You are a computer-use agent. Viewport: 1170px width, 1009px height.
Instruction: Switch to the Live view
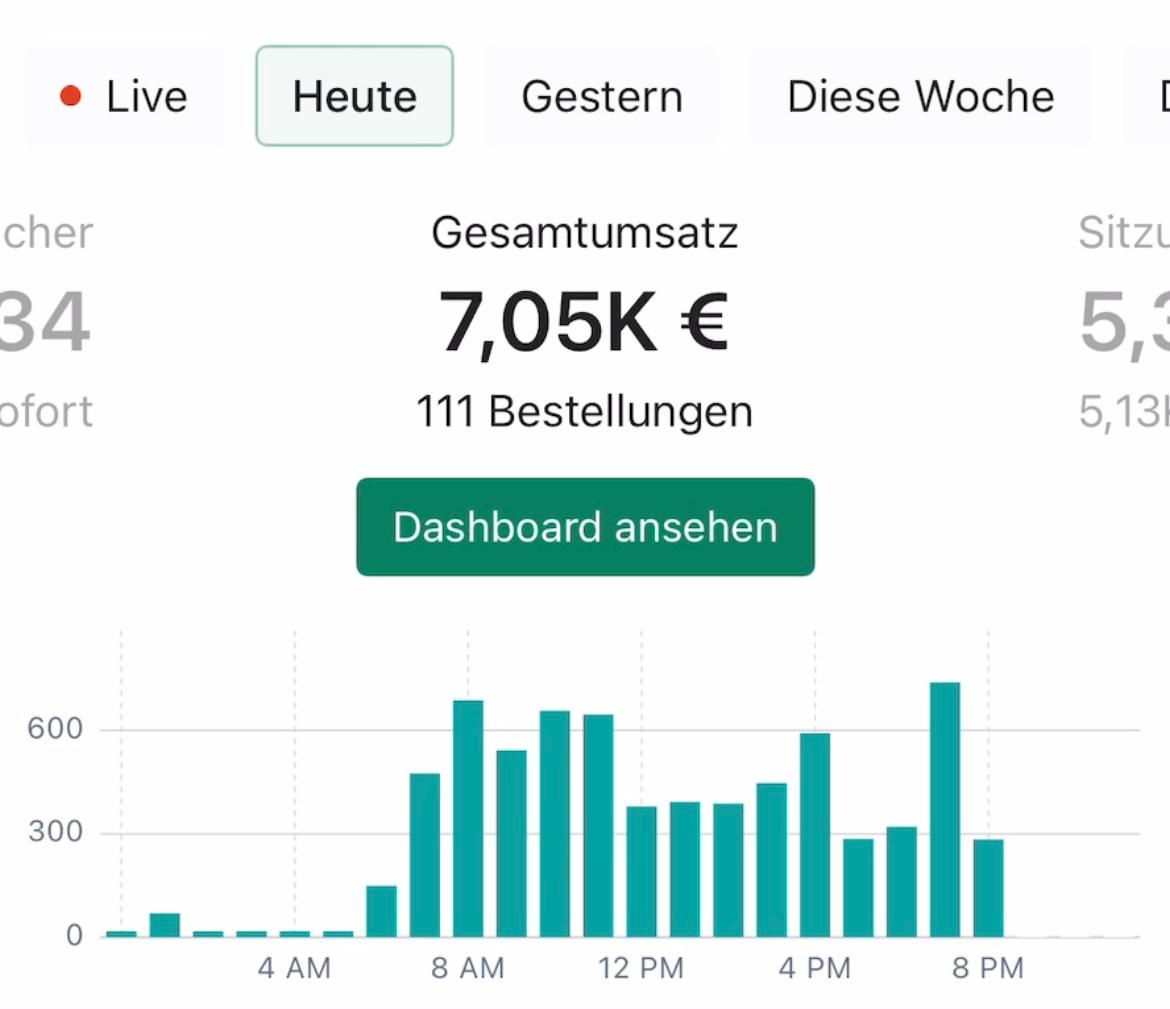point(125,97)
